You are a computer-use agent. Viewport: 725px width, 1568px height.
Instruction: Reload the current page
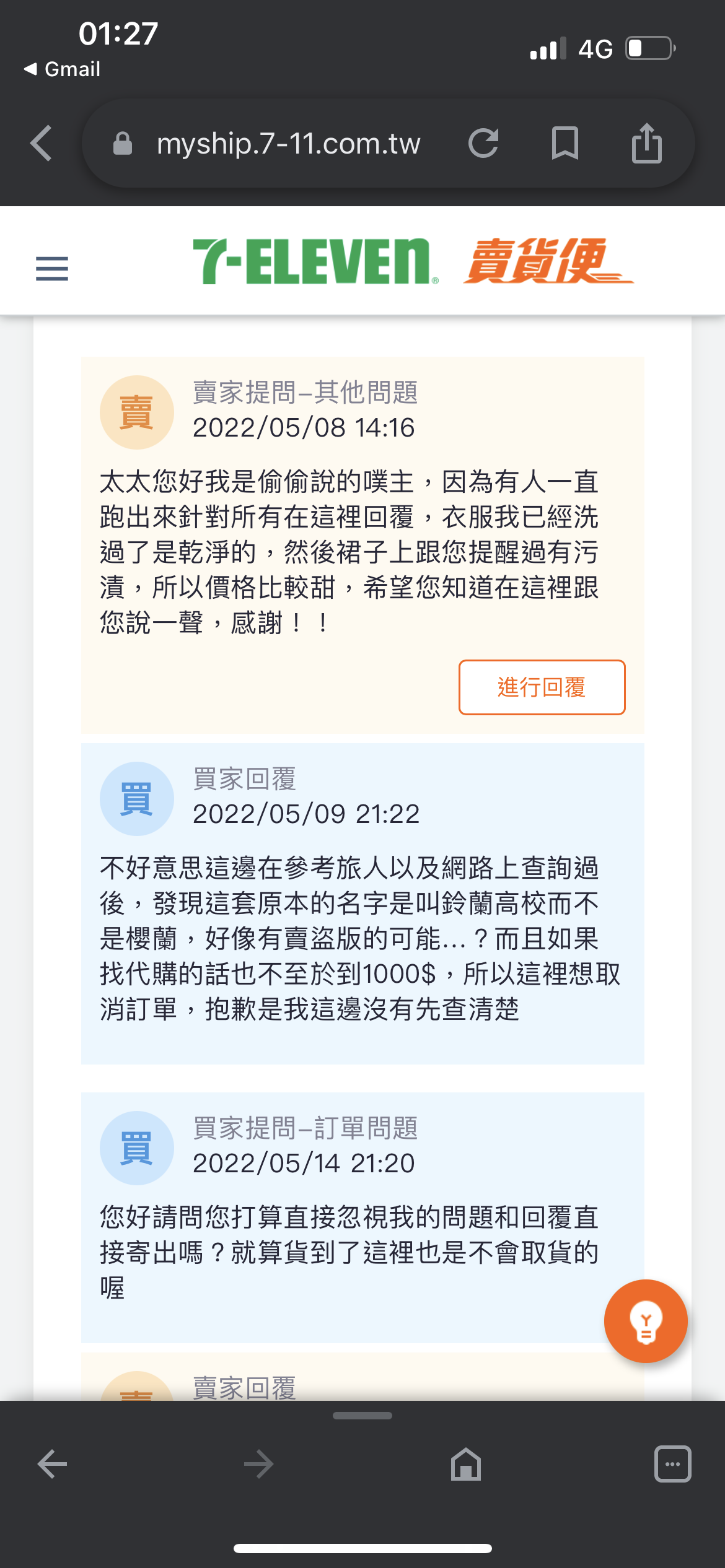coord(483,144)
